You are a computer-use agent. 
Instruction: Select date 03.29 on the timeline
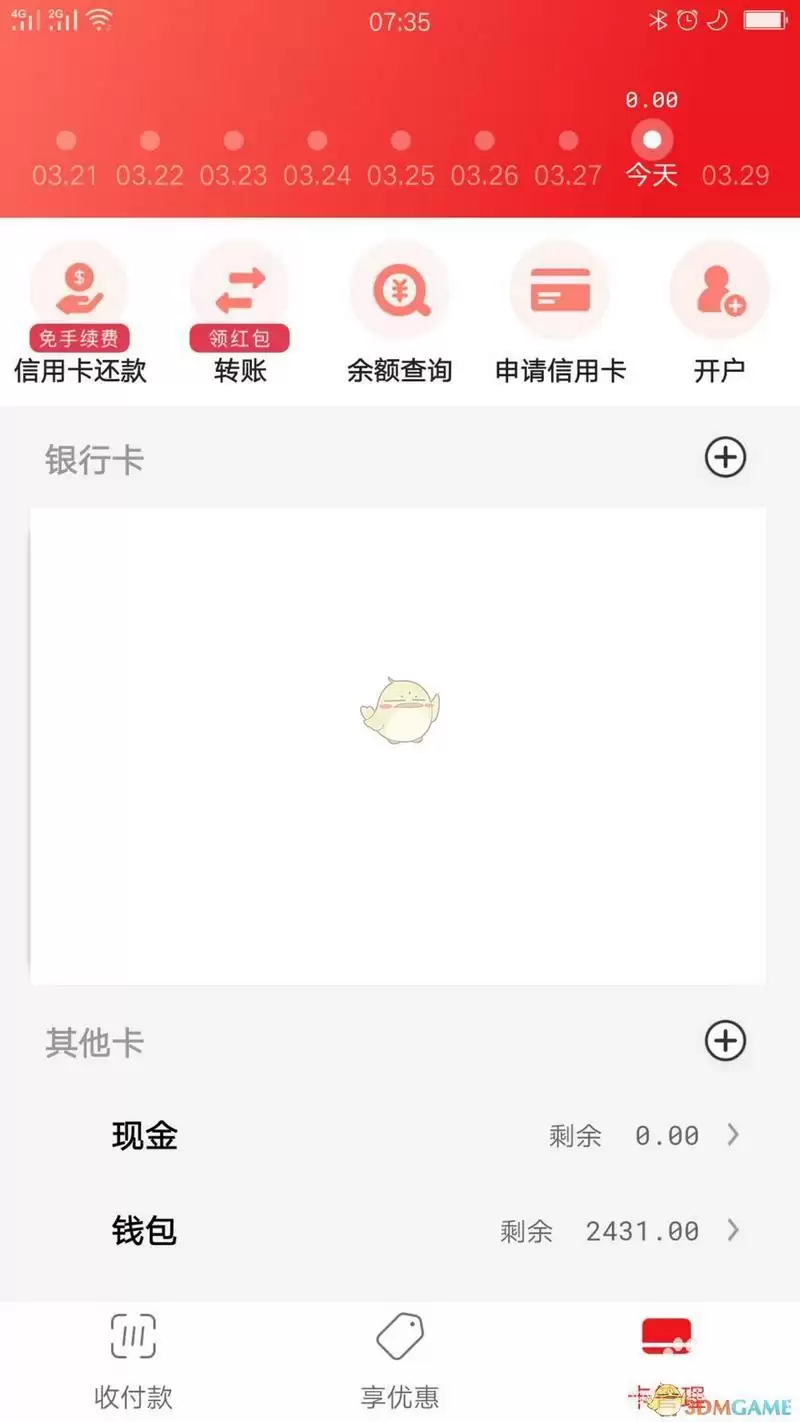(x=737, y=172)
